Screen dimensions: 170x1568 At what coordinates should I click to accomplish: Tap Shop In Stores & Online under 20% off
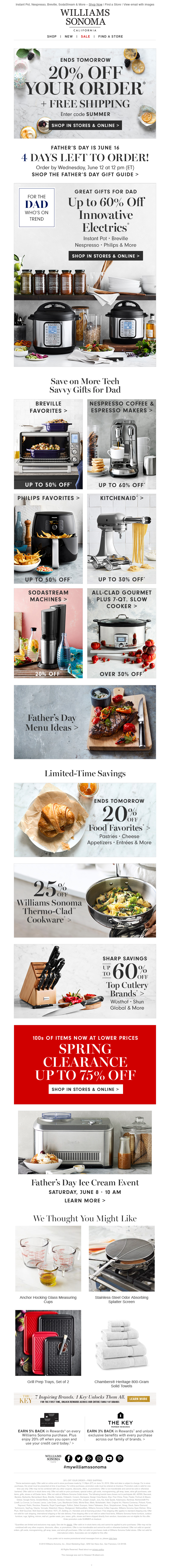(x=85, y=125)
